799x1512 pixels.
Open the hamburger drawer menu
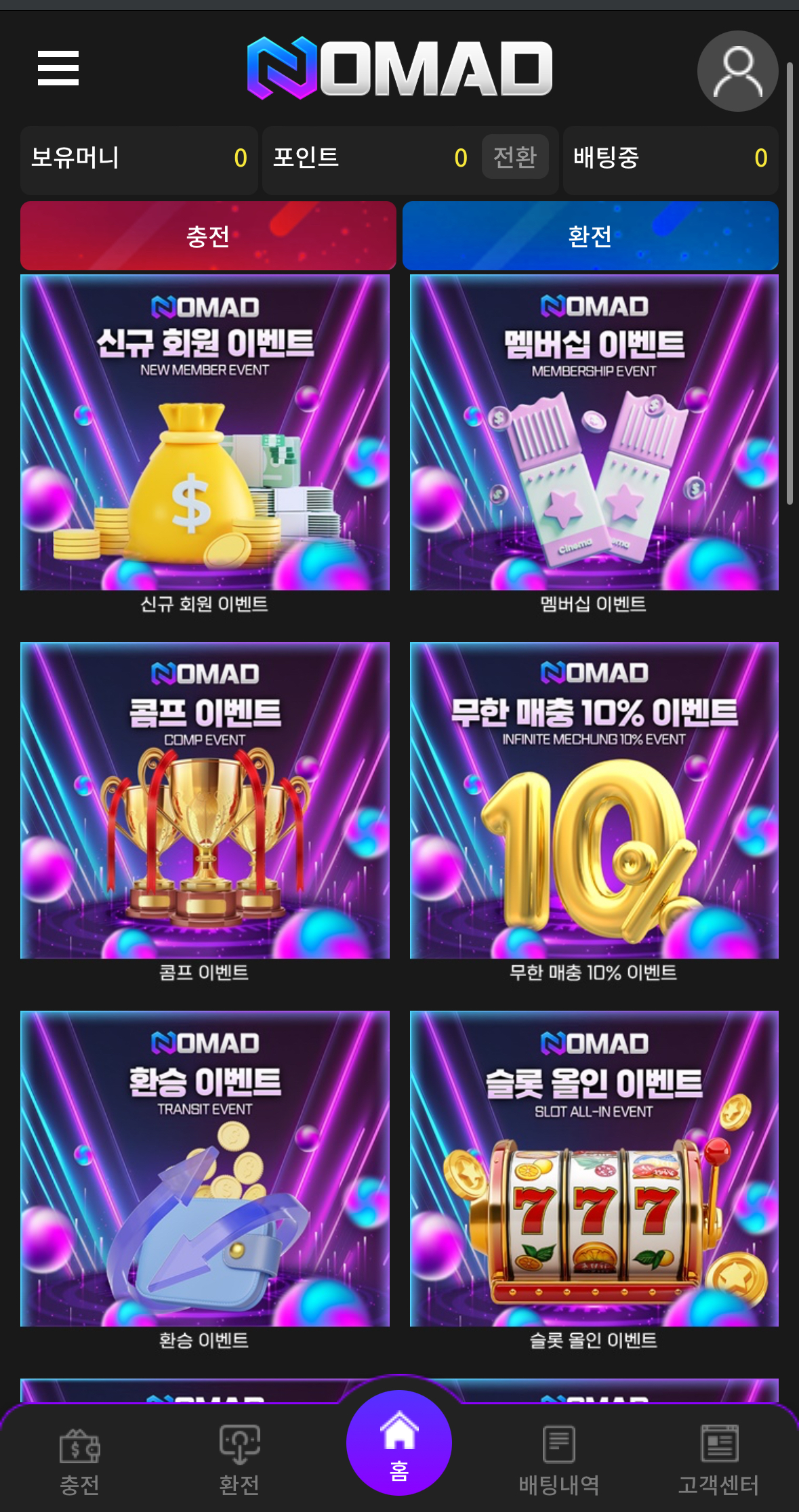pos(58,68)
